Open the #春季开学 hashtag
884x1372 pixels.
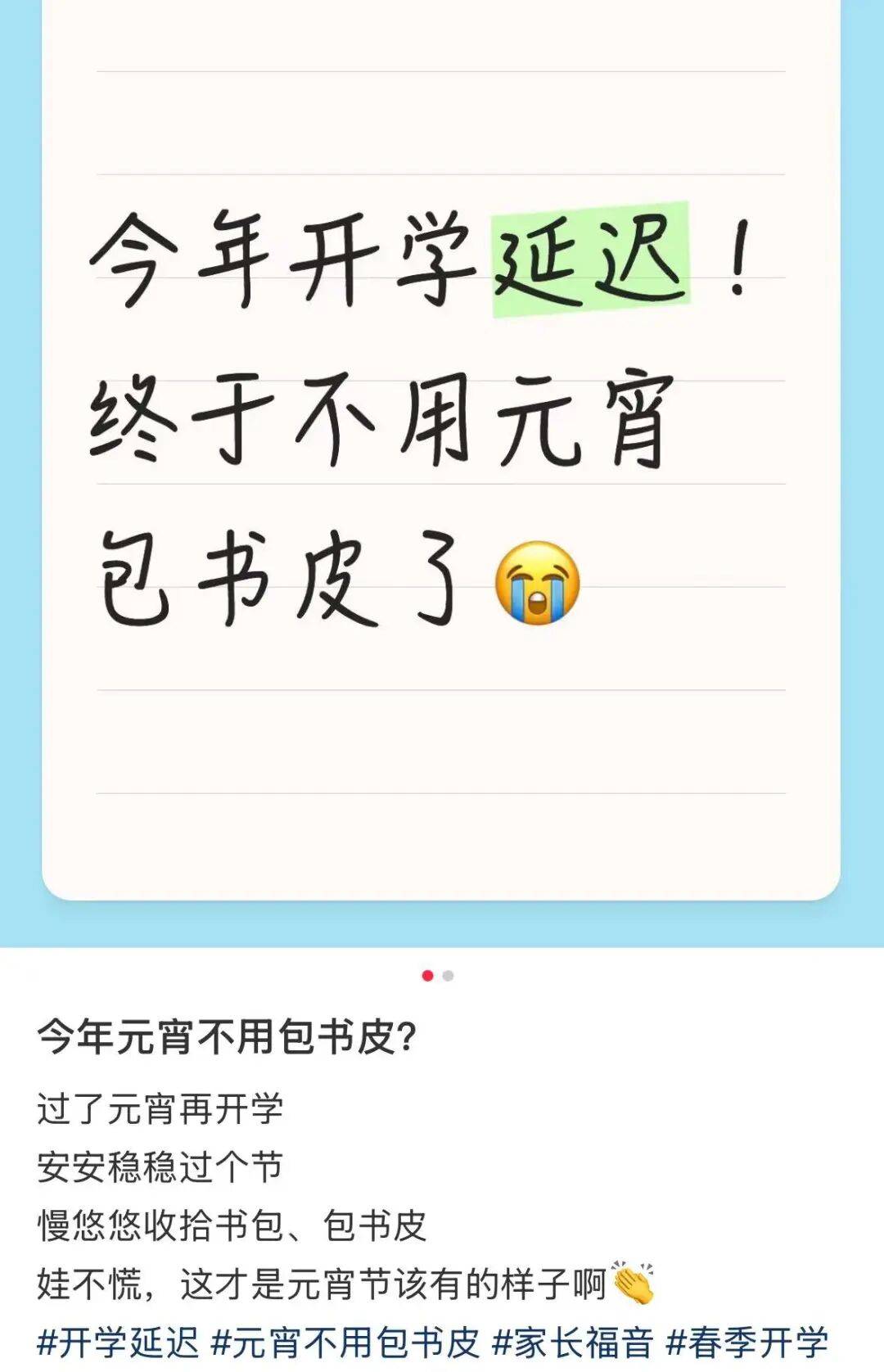747,1343
